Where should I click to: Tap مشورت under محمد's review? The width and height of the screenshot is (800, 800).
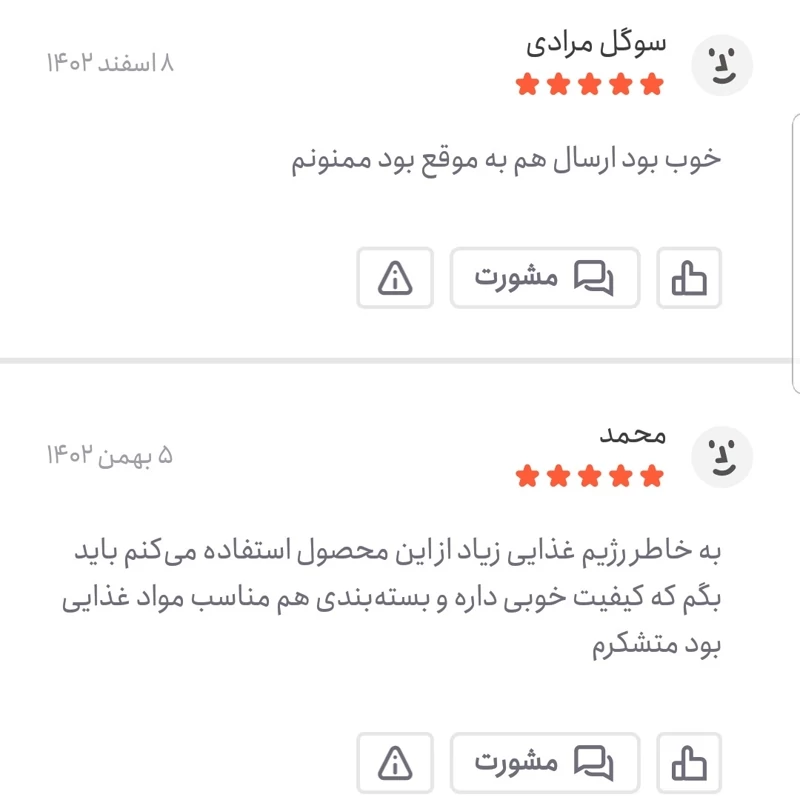(544, 764)
